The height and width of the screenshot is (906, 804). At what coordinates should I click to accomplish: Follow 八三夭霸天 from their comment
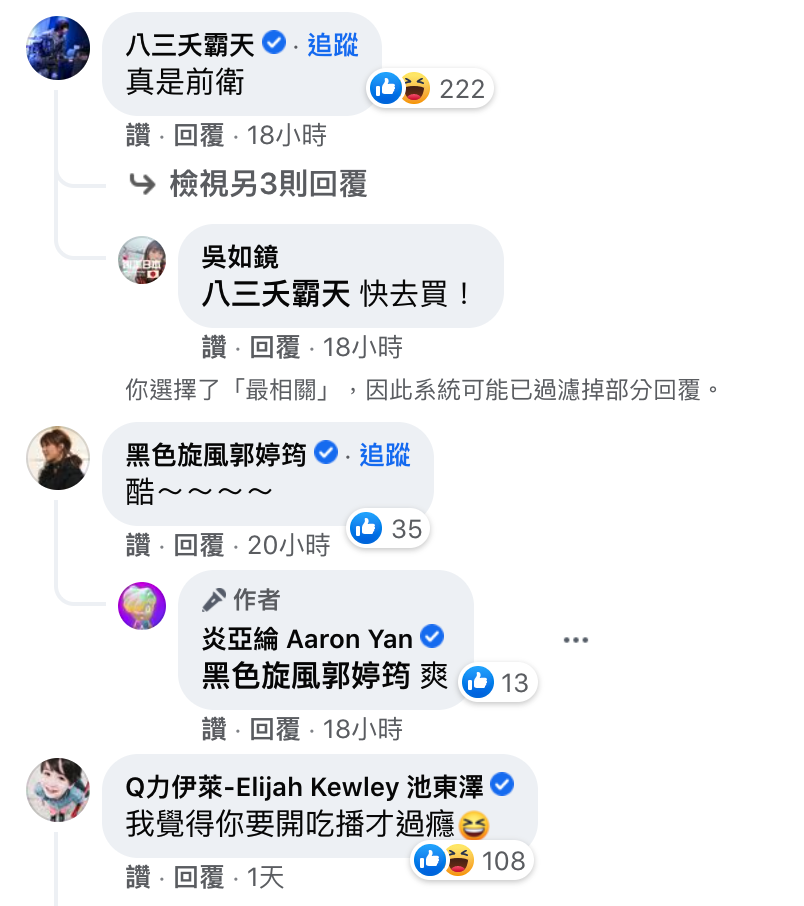332,44
